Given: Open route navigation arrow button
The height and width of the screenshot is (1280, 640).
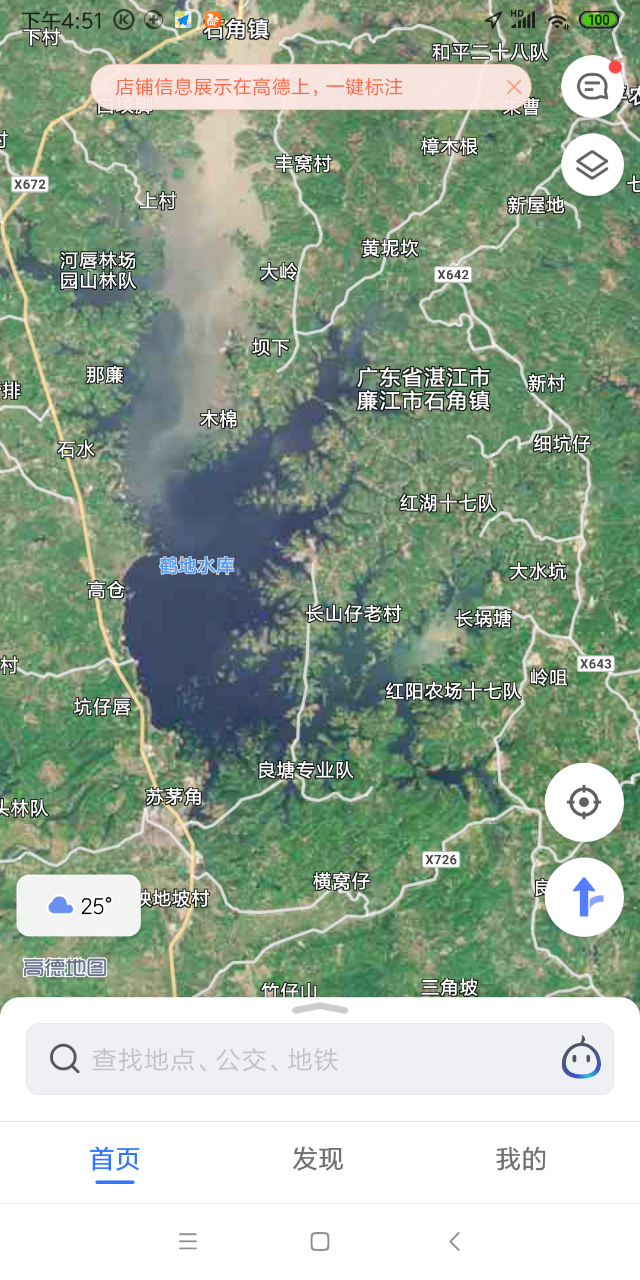Looking at the screenshot, I should pyautogui.click(x=584, y=897).
